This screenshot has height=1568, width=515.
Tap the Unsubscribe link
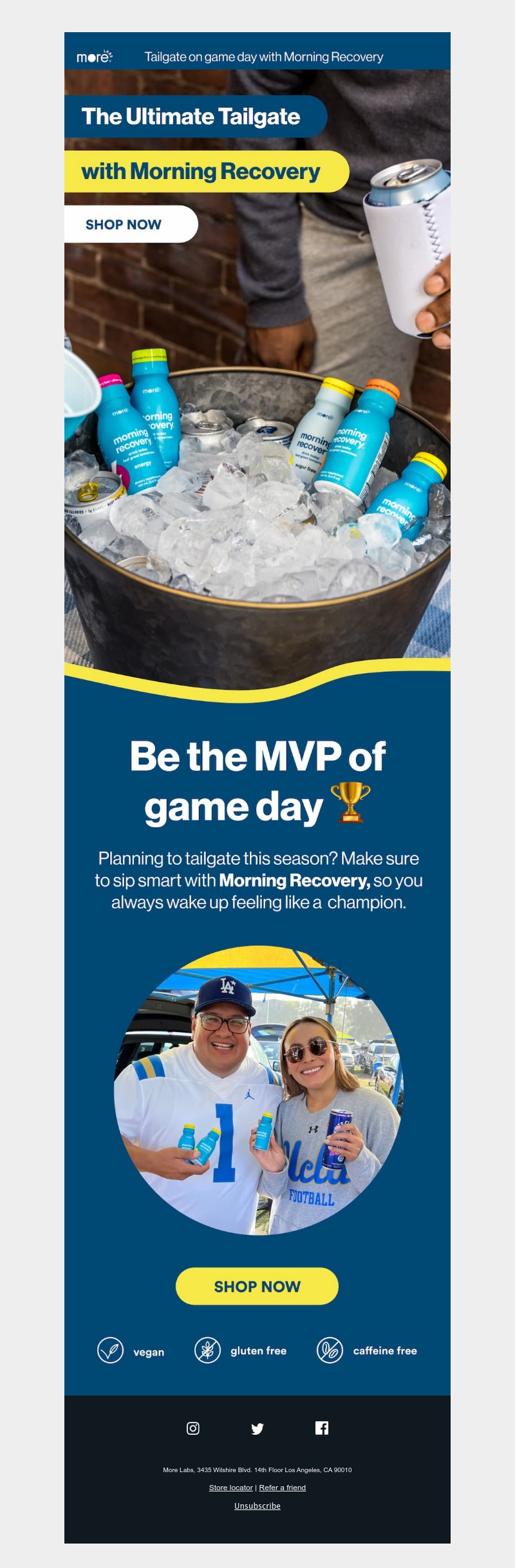(x=257, y=1506)
